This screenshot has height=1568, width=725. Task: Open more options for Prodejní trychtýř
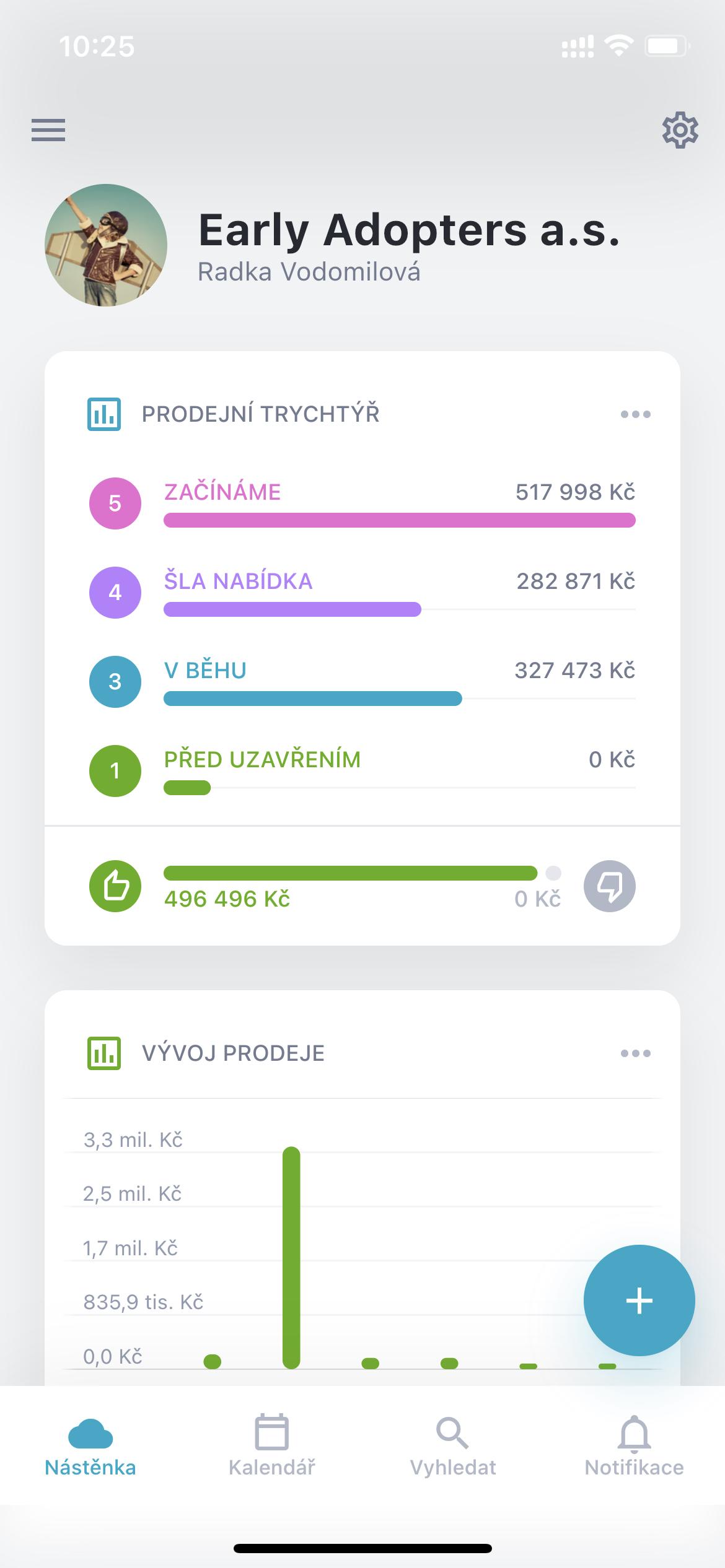pos(636,414)
